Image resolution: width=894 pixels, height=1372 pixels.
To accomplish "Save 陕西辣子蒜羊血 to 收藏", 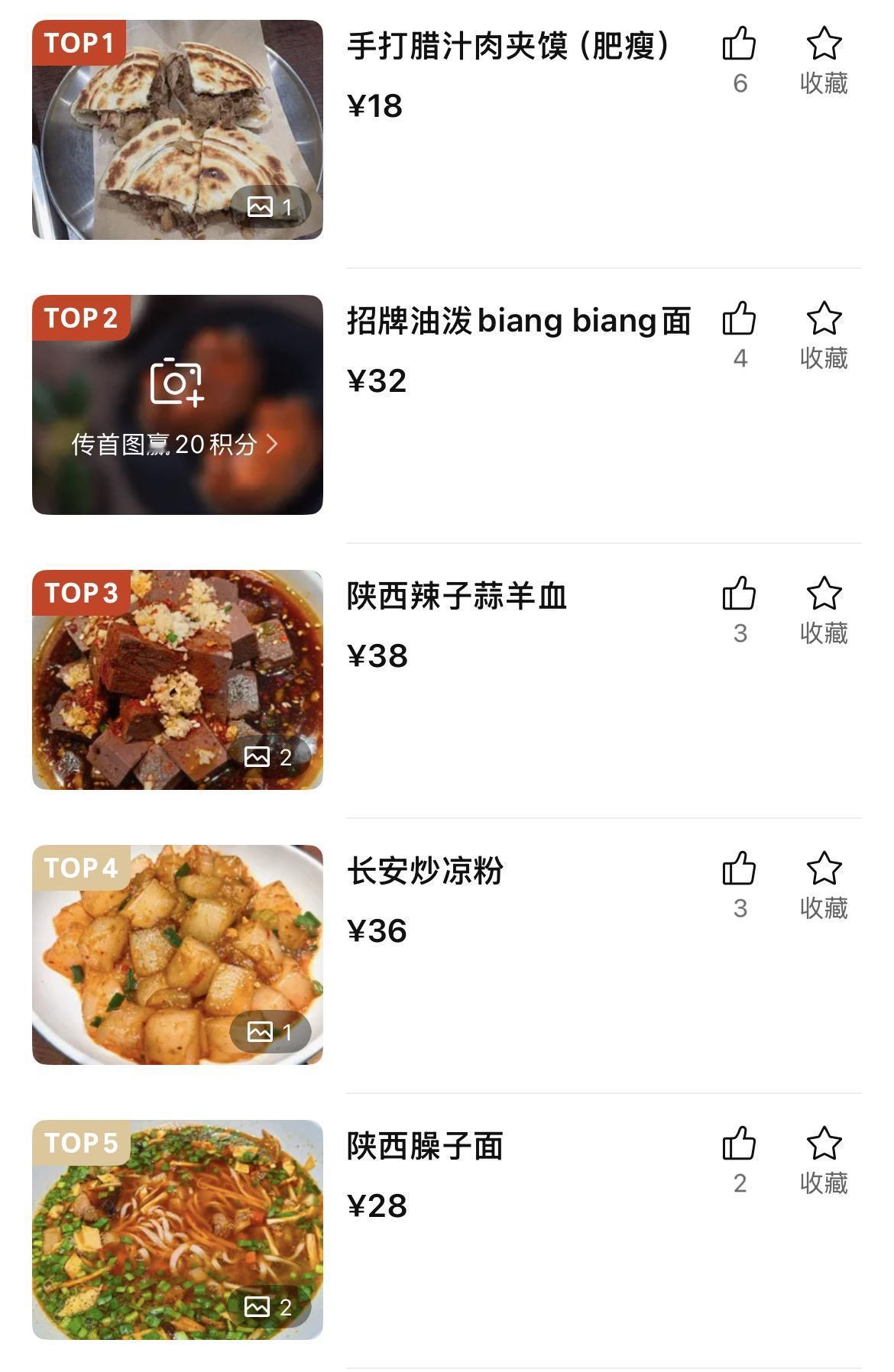I will coord(824,594).
